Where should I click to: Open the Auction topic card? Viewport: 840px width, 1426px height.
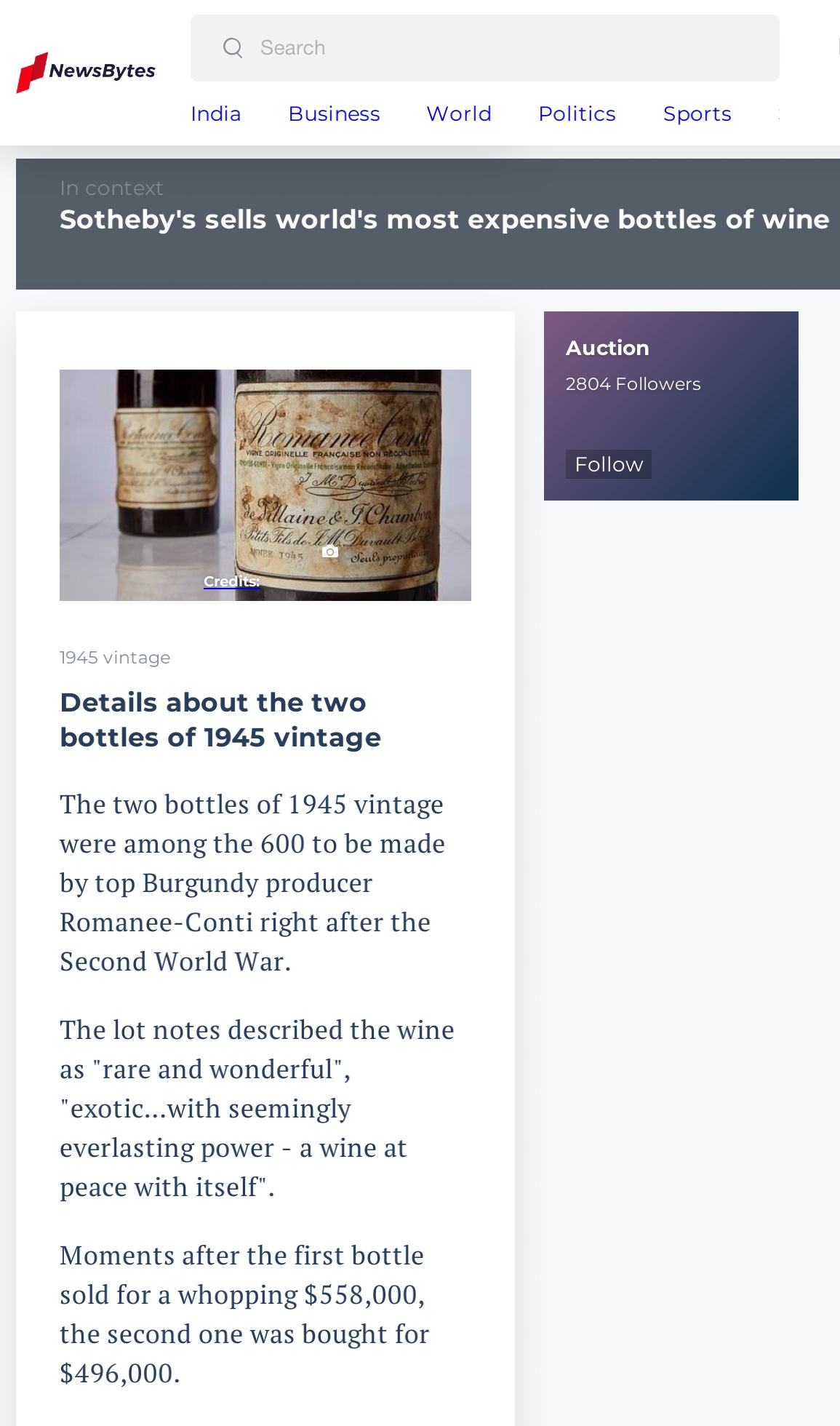click(671, 405)
